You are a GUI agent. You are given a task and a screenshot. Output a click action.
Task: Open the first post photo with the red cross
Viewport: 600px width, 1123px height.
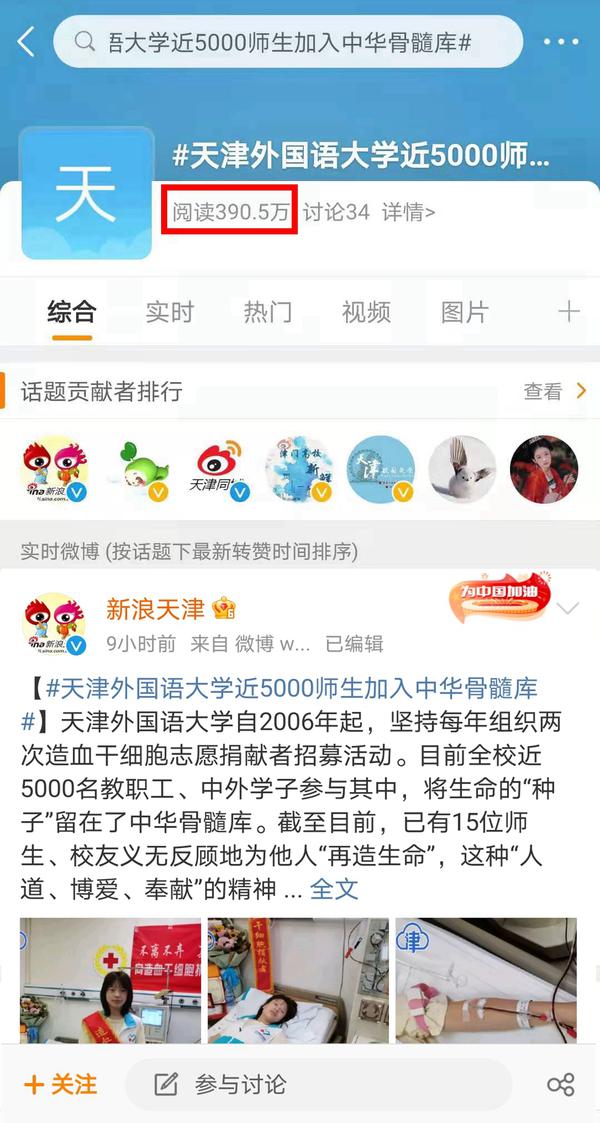click(96, 980)
